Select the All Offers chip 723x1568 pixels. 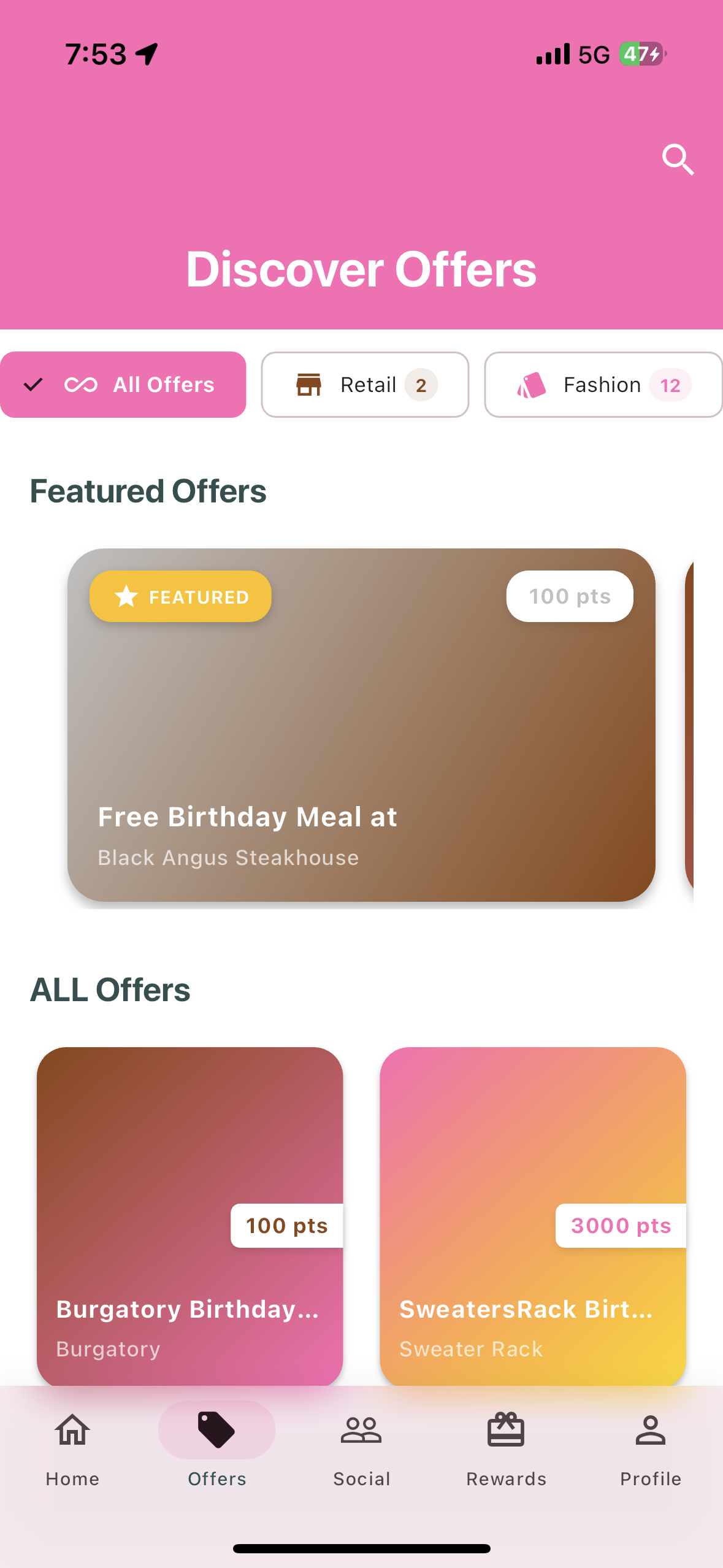(x=123, y=385)
